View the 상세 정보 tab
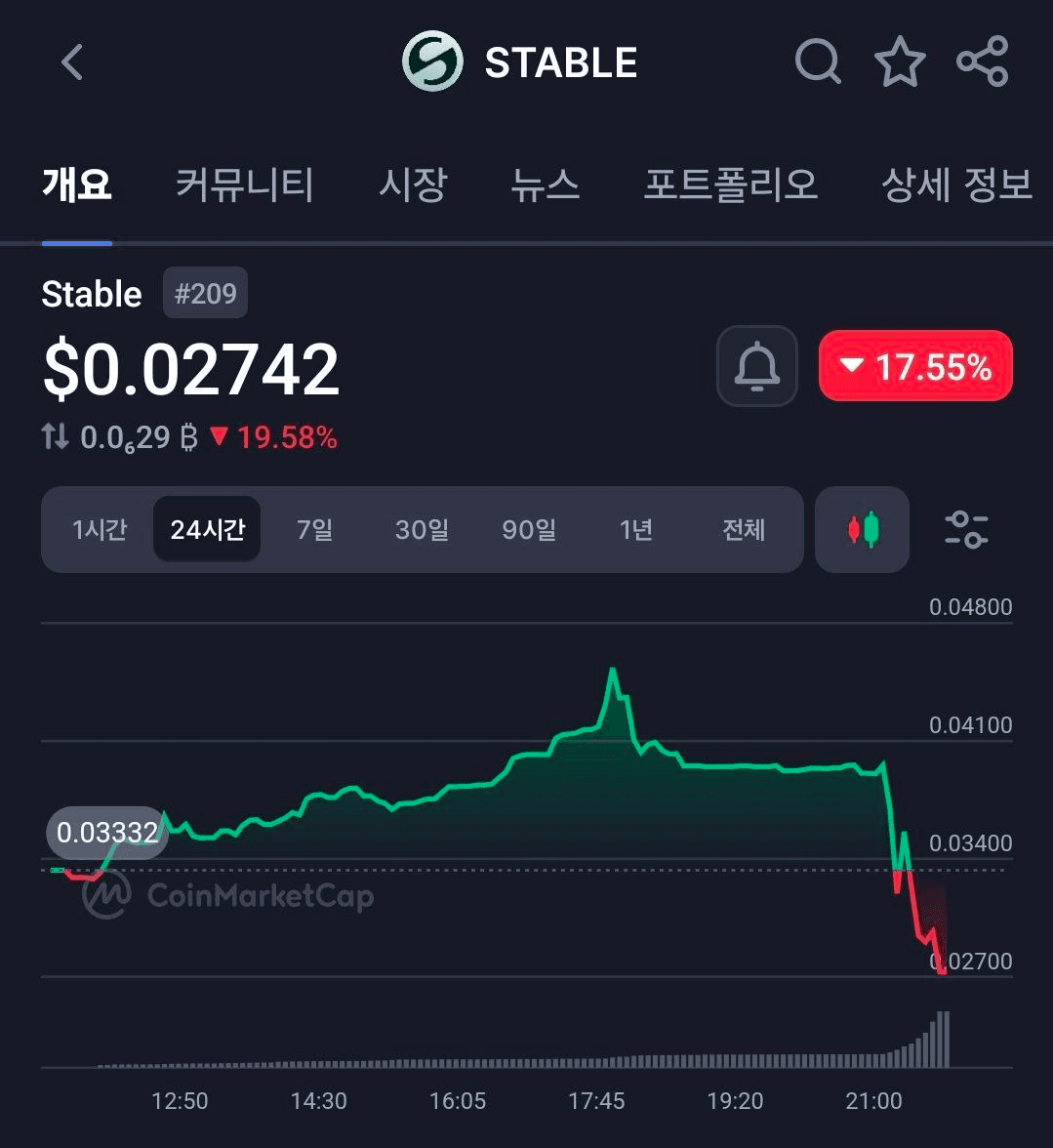 [956, 184]
